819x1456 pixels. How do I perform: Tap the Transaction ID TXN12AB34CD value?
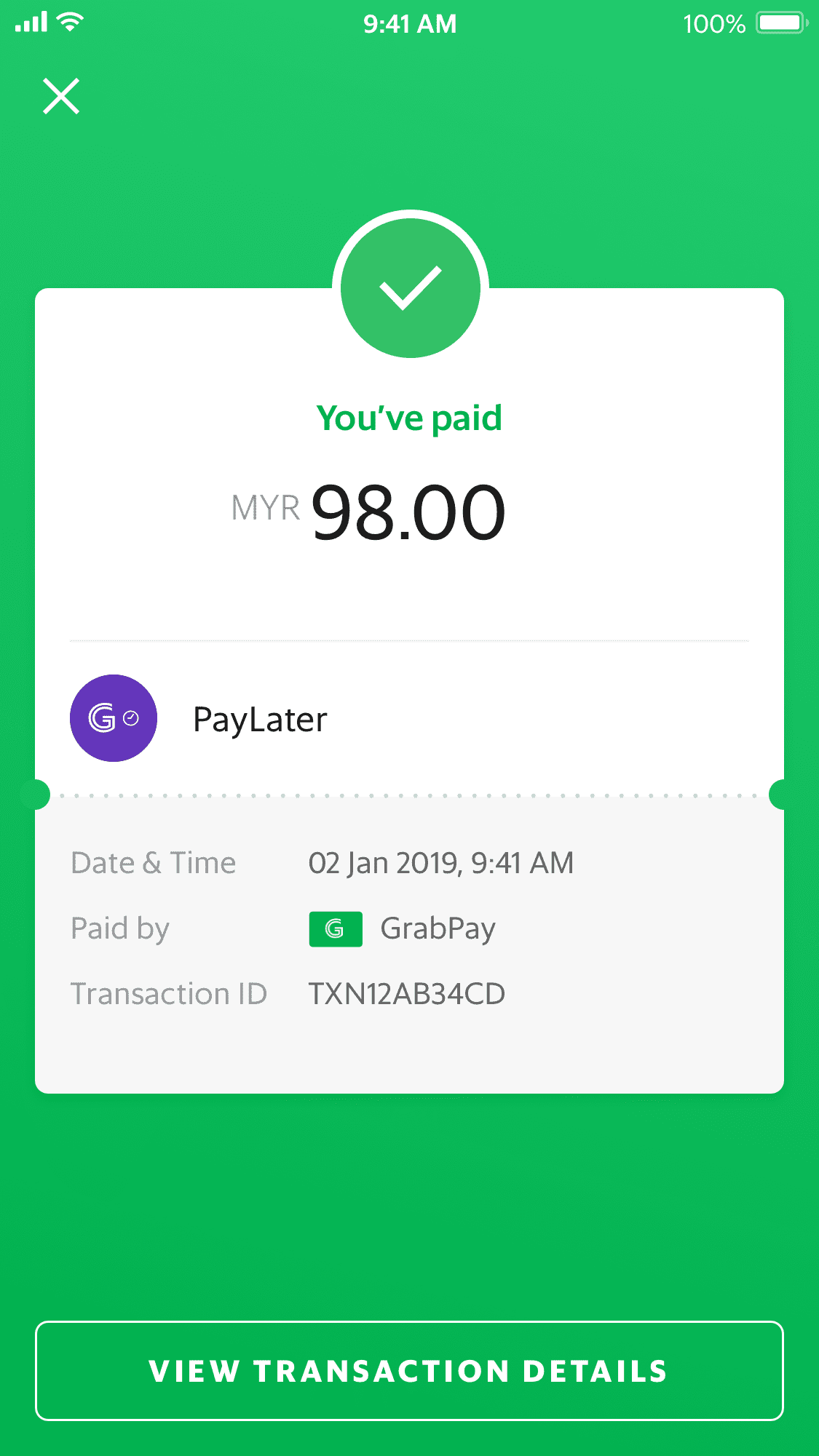406,992
